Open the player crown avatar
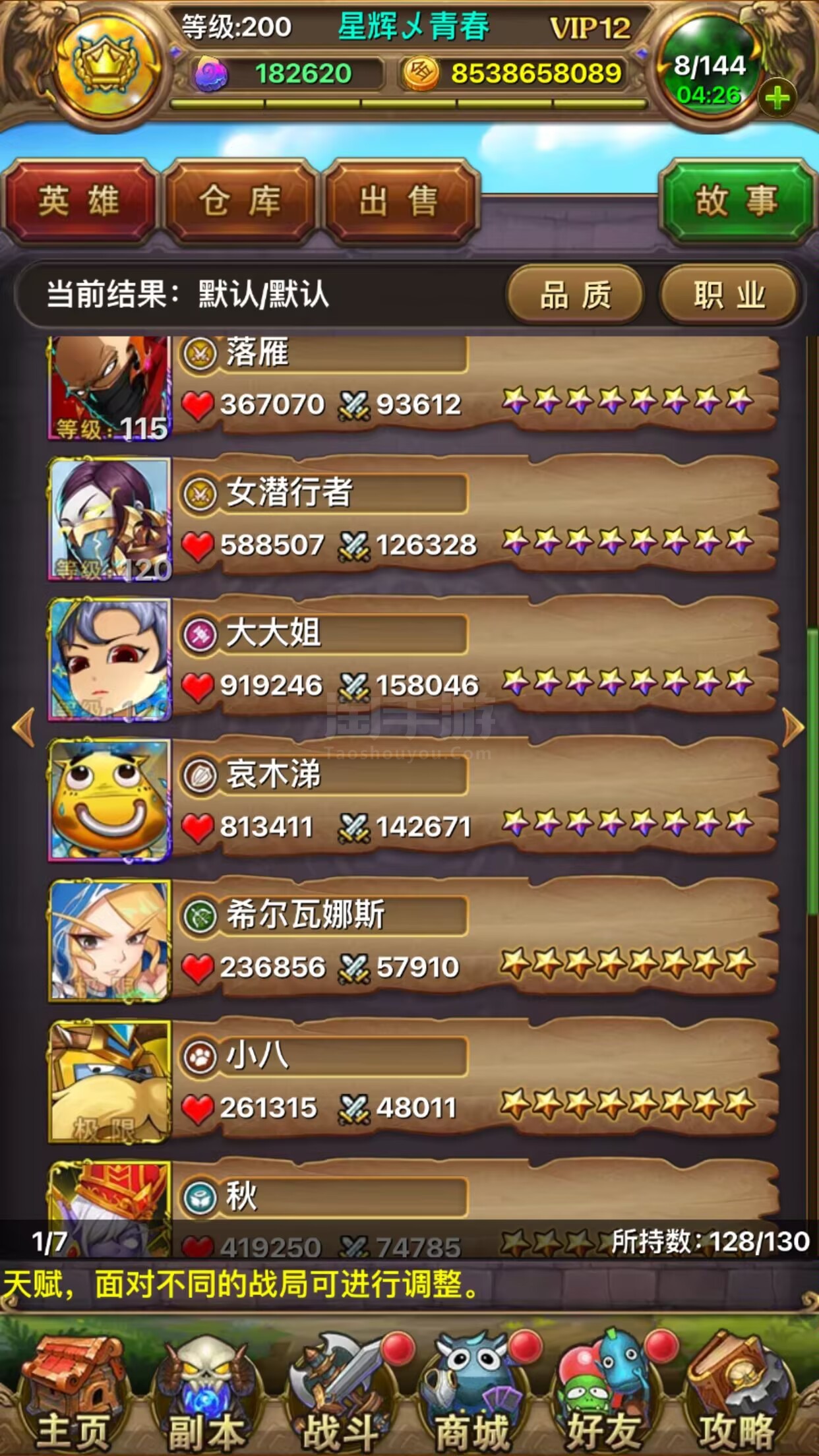Image resolution: width=819 pixels, height=1456 pixels. (107, 67)
